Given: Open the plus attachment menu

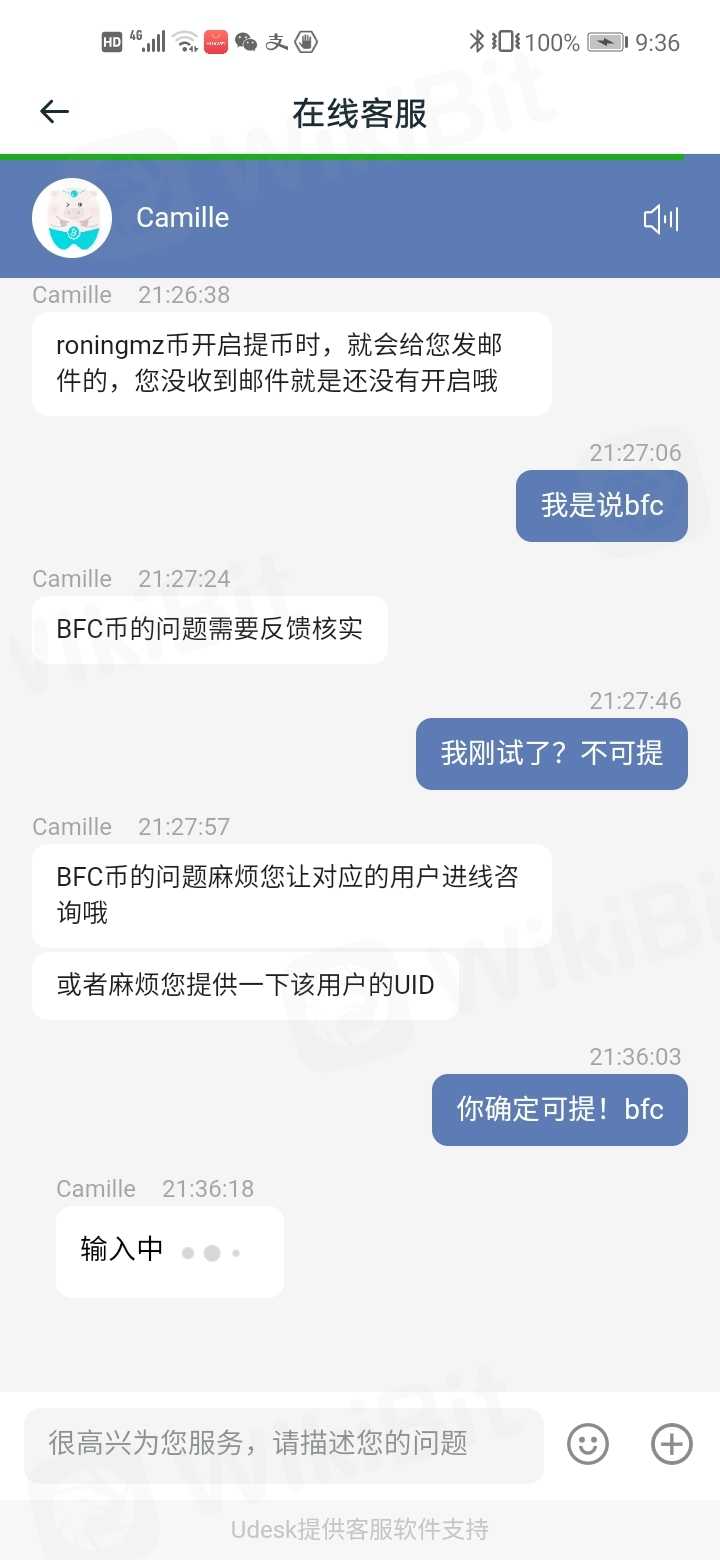Looking at the screenshot, I should 671,1444.
